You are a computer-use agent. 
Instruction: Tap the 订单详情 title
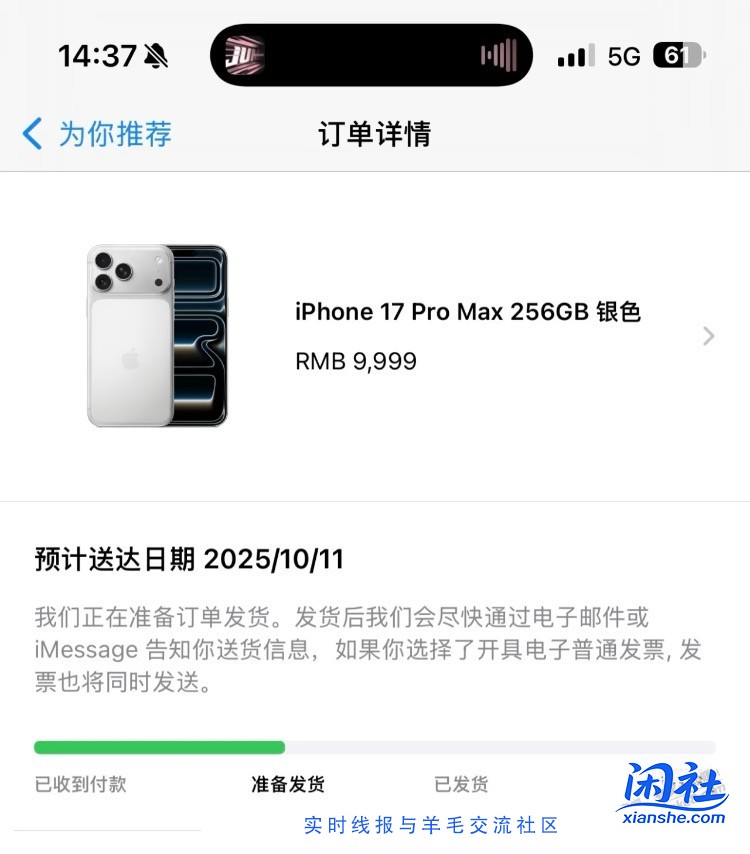click(x=374, y=133)
